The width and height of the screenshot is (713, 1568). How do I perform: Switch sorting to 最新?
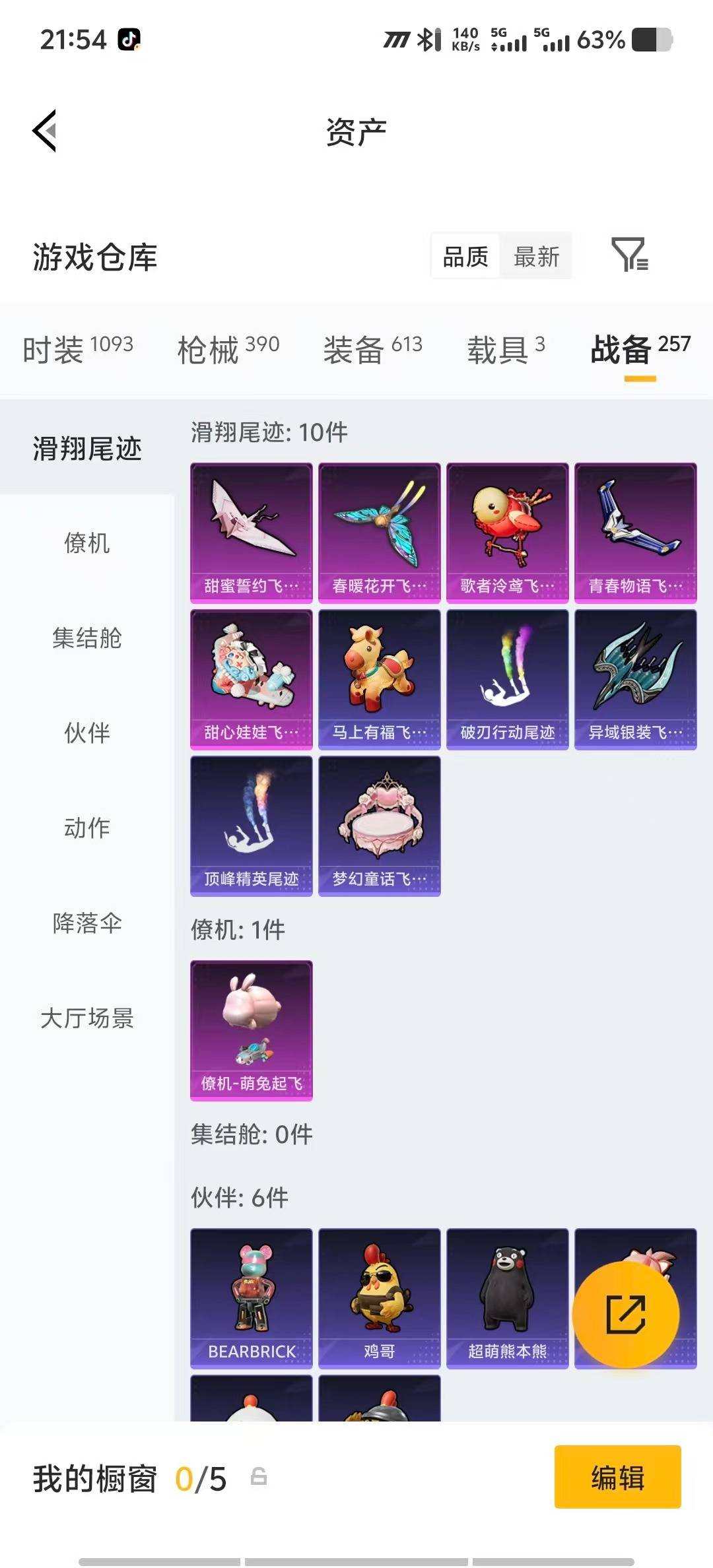536,257
